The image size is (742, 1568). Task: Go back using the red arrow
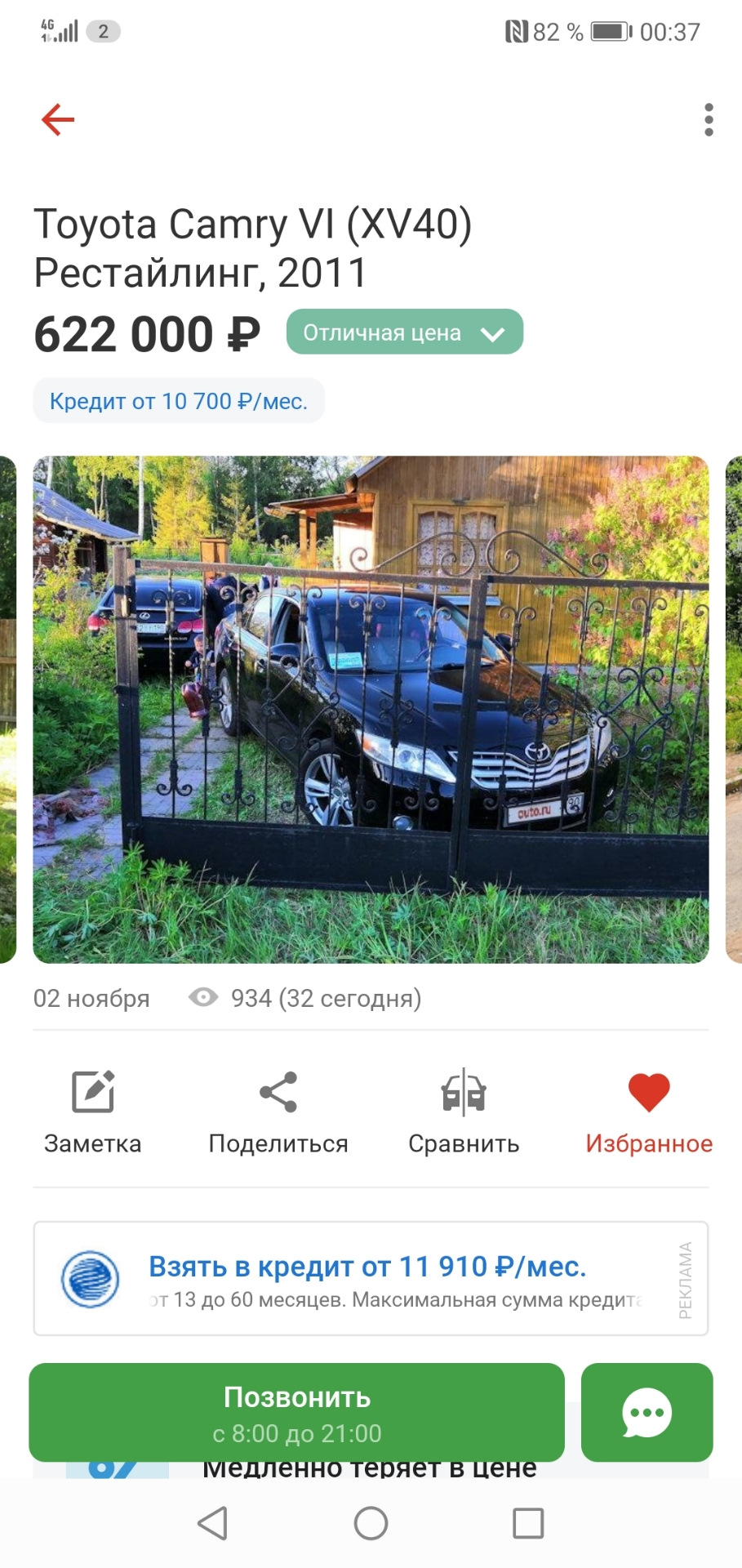(58, 120)
